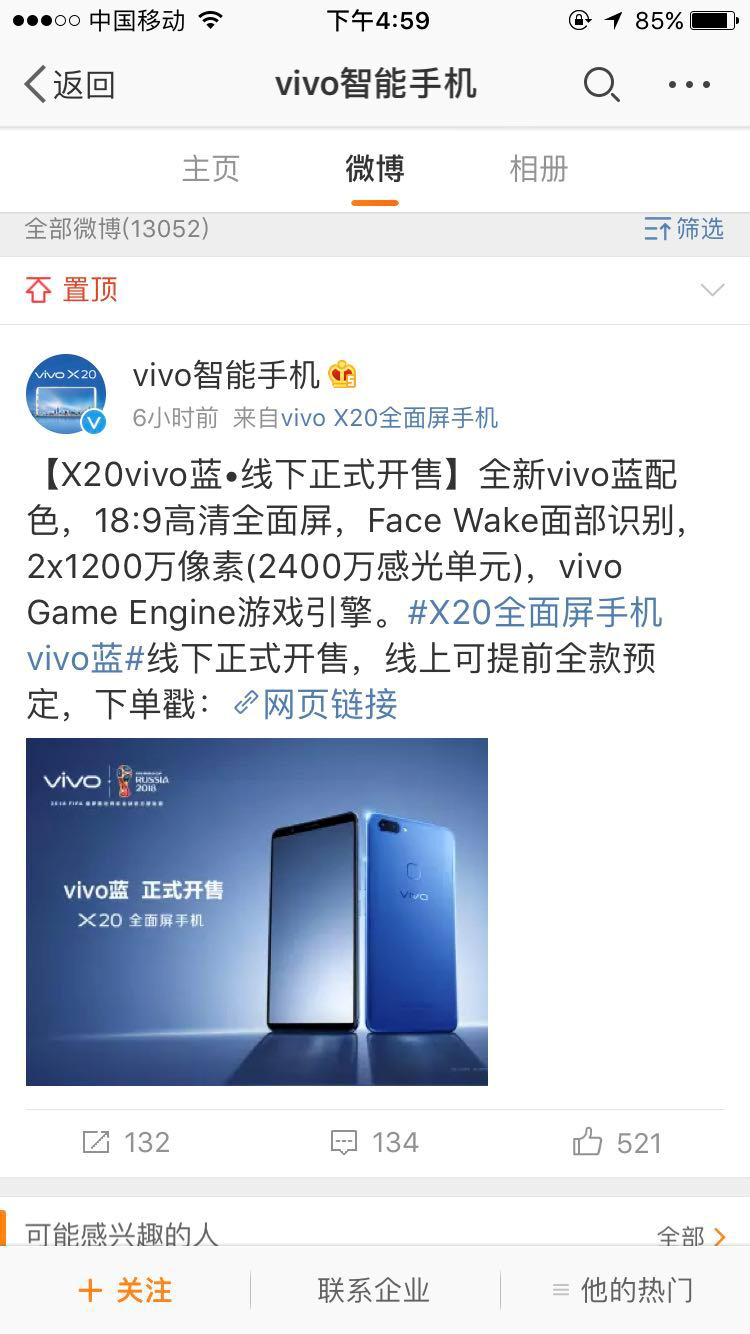This screenshot has width=750, height=1334.
Task: Select the 微博 tab
Action: tap(375, 169)
